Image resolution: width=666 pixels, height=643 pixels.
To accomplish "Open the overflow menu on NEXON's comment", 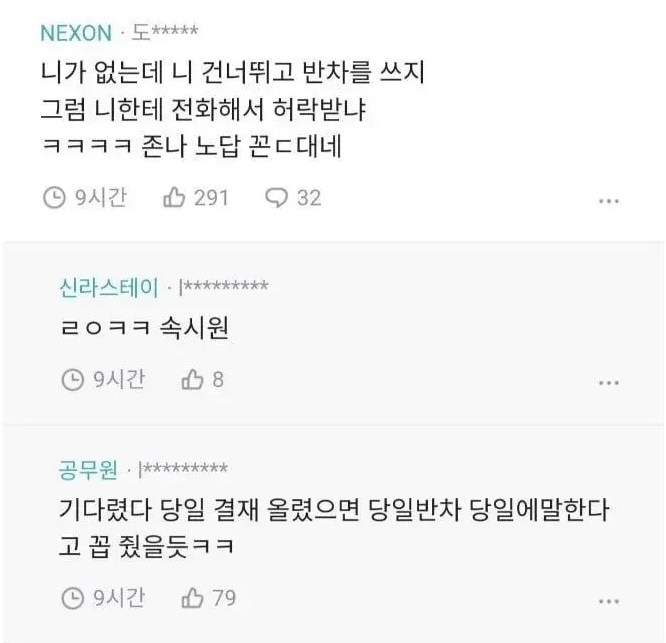I will 608,200.
